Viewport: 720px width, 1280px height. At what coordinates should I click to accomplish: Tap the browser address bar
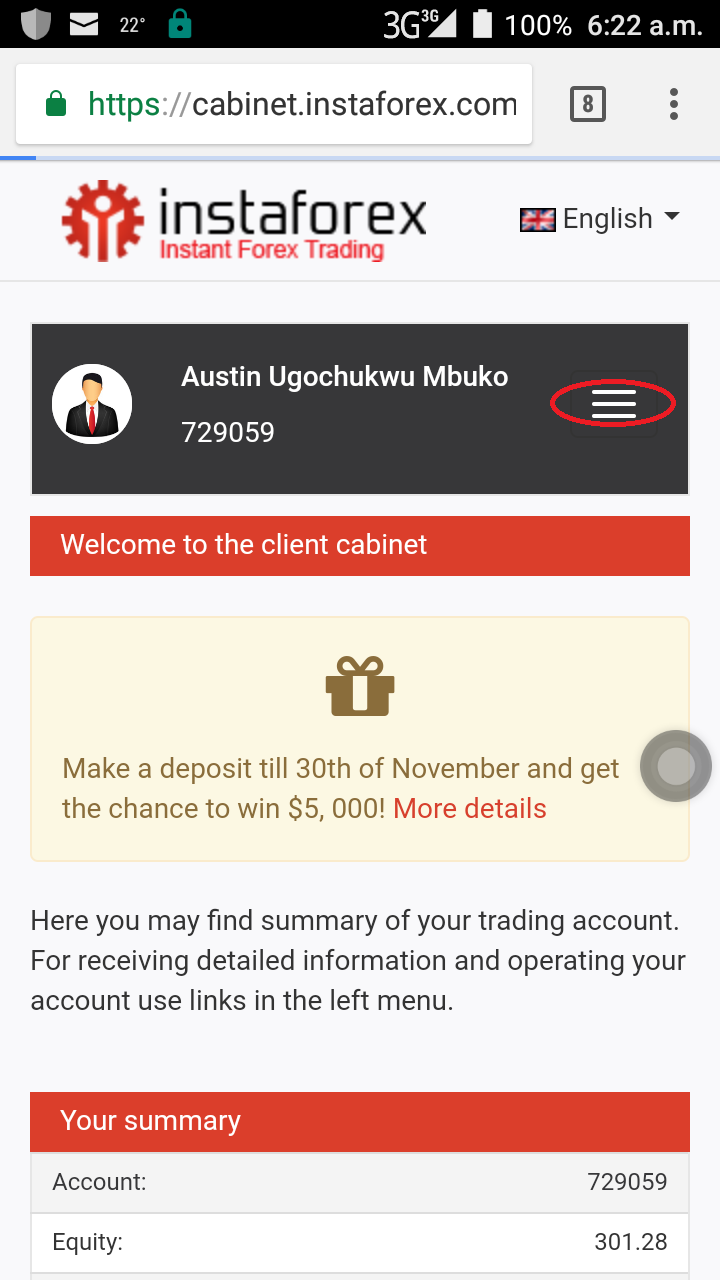(x=300, y=104)
